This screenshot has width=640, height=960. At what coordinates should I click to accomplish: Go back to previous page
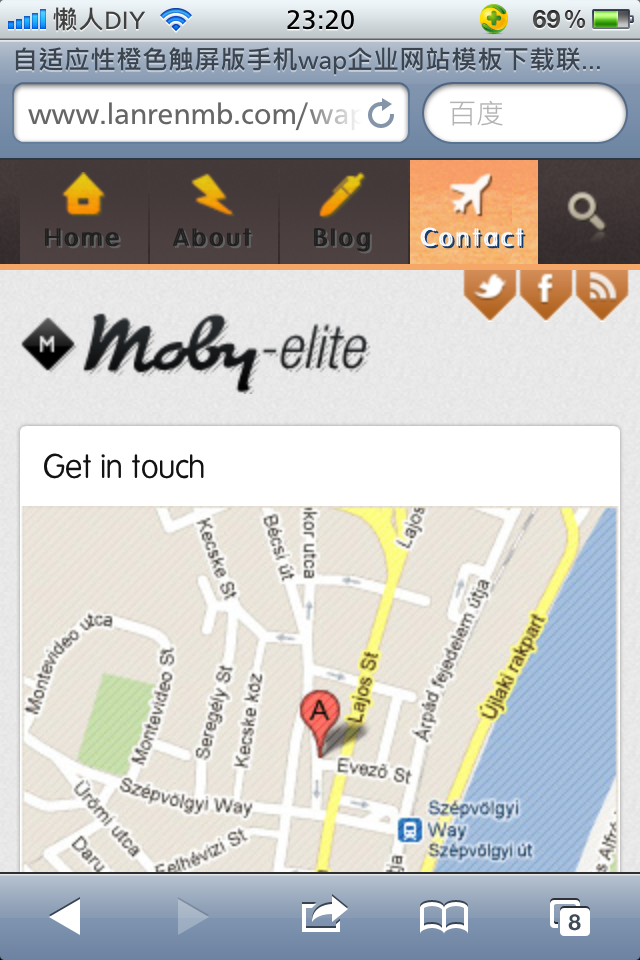coord(65,916)
